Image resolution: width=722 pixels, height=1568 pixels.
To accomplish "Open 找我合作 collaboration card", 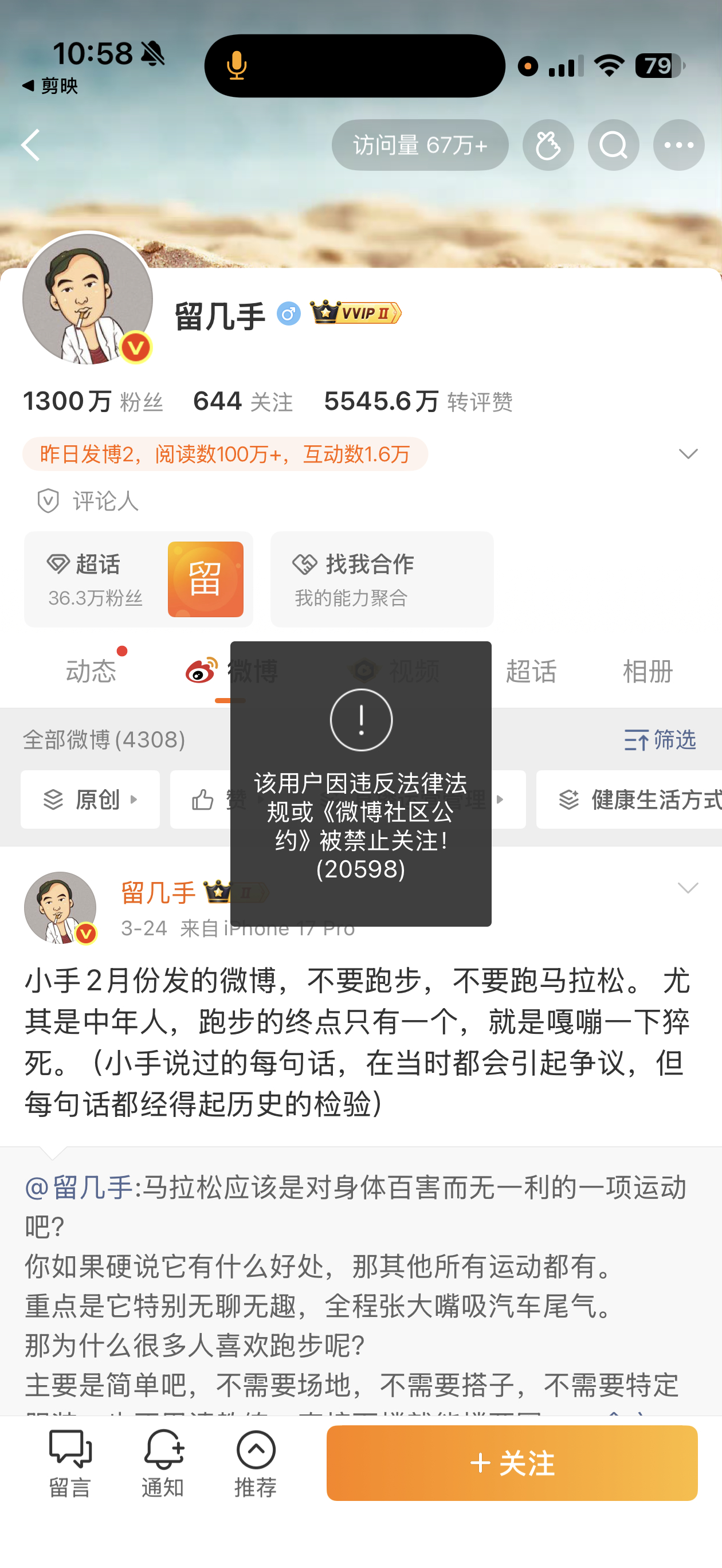I will click(x=382, y=579).
